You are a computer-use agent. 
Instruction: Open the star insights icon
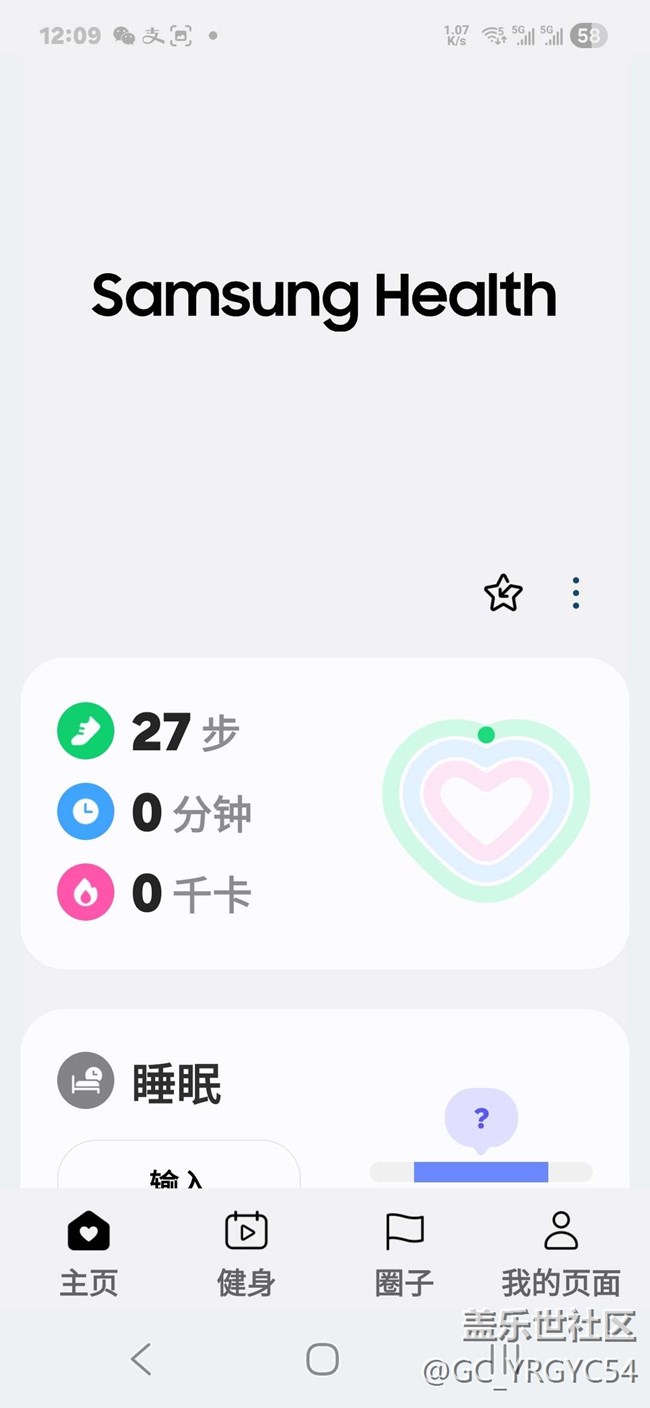[503, 593]
